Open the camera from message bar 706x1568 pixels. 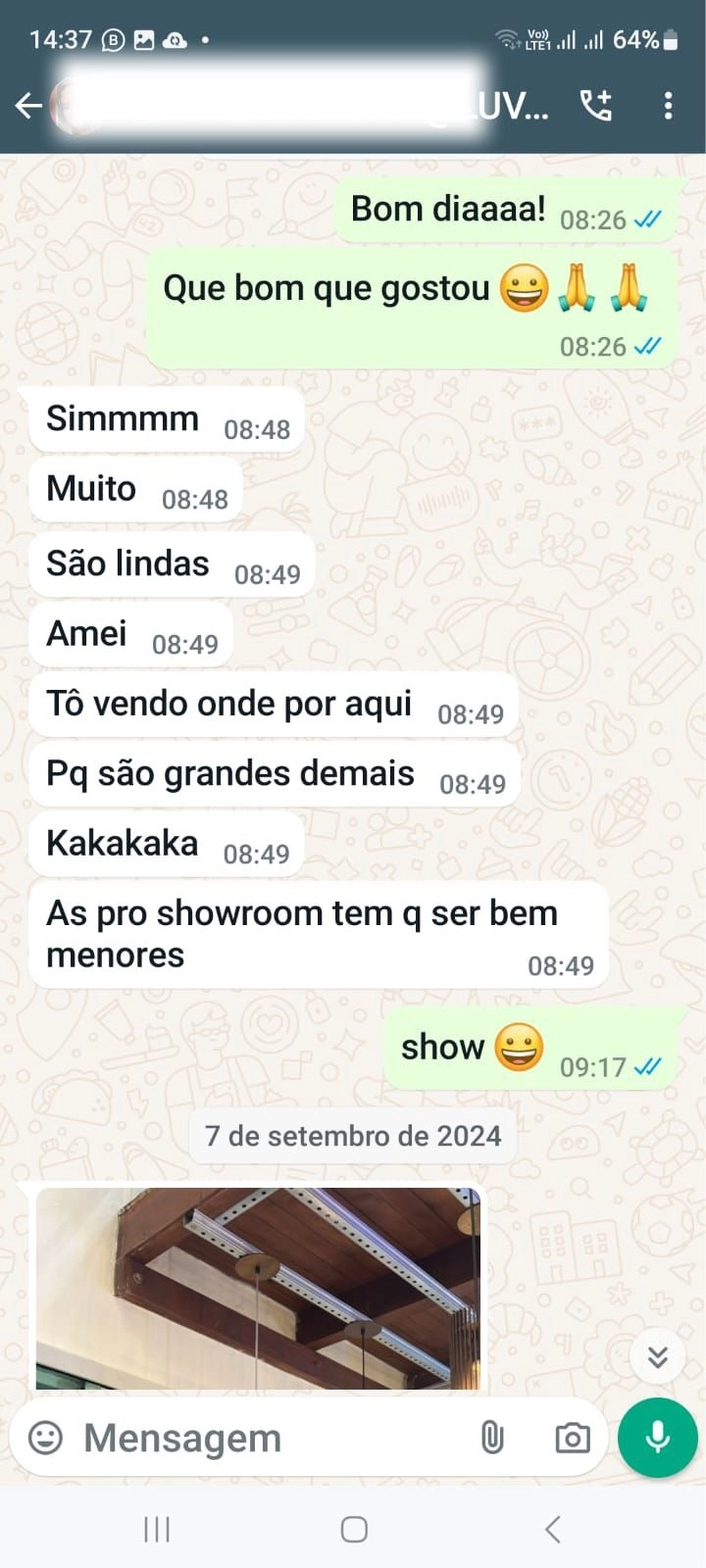click(x=573, y=1438)
